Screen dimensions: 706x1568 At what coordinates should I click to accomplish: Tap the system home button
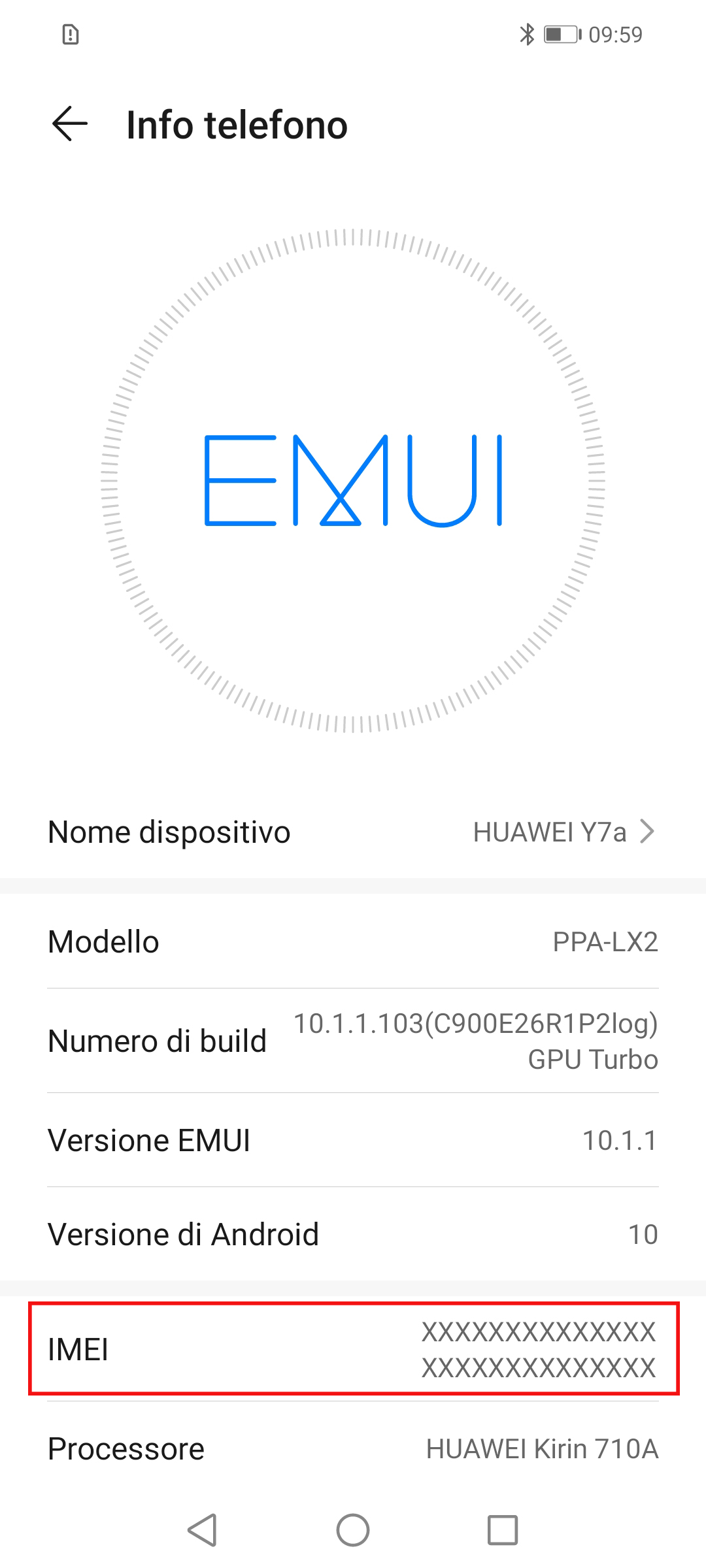[353, 1530]
